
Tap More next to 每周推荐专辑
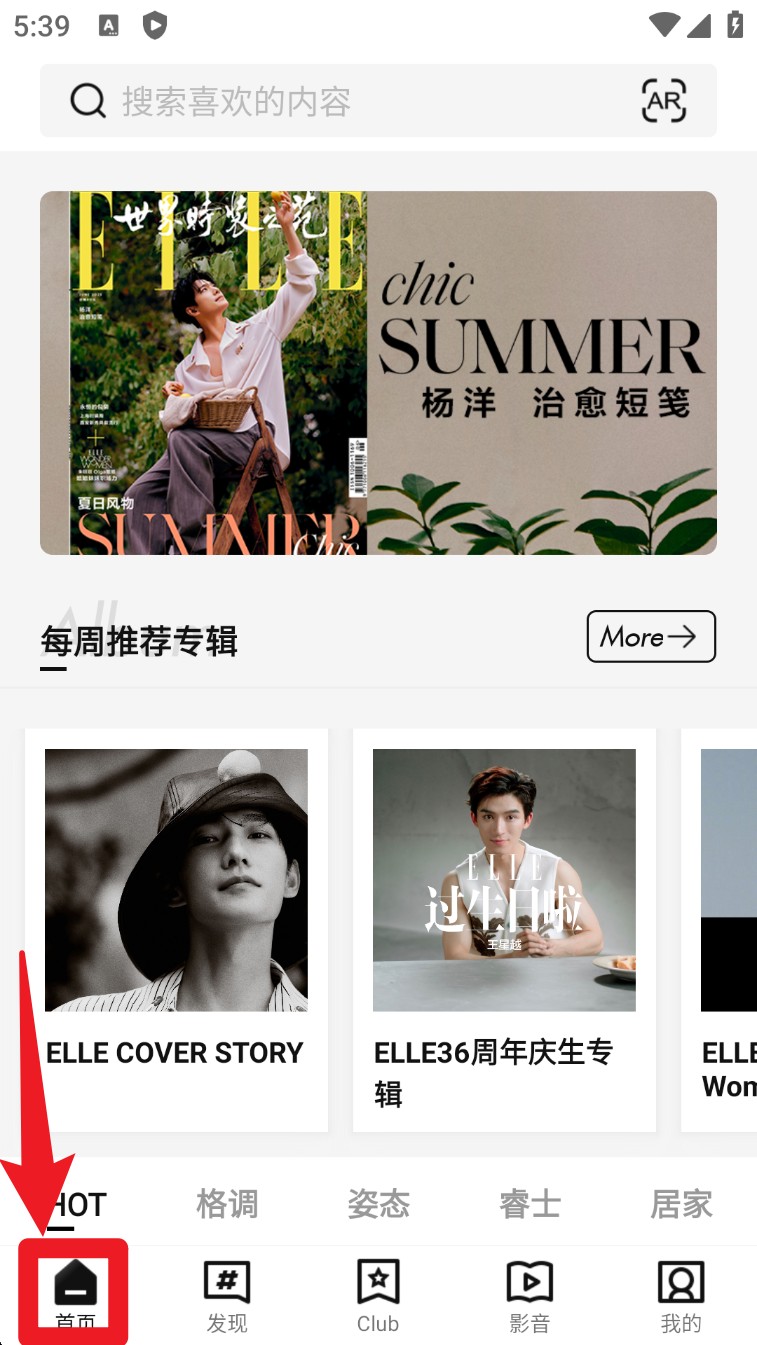click(651, 636)
